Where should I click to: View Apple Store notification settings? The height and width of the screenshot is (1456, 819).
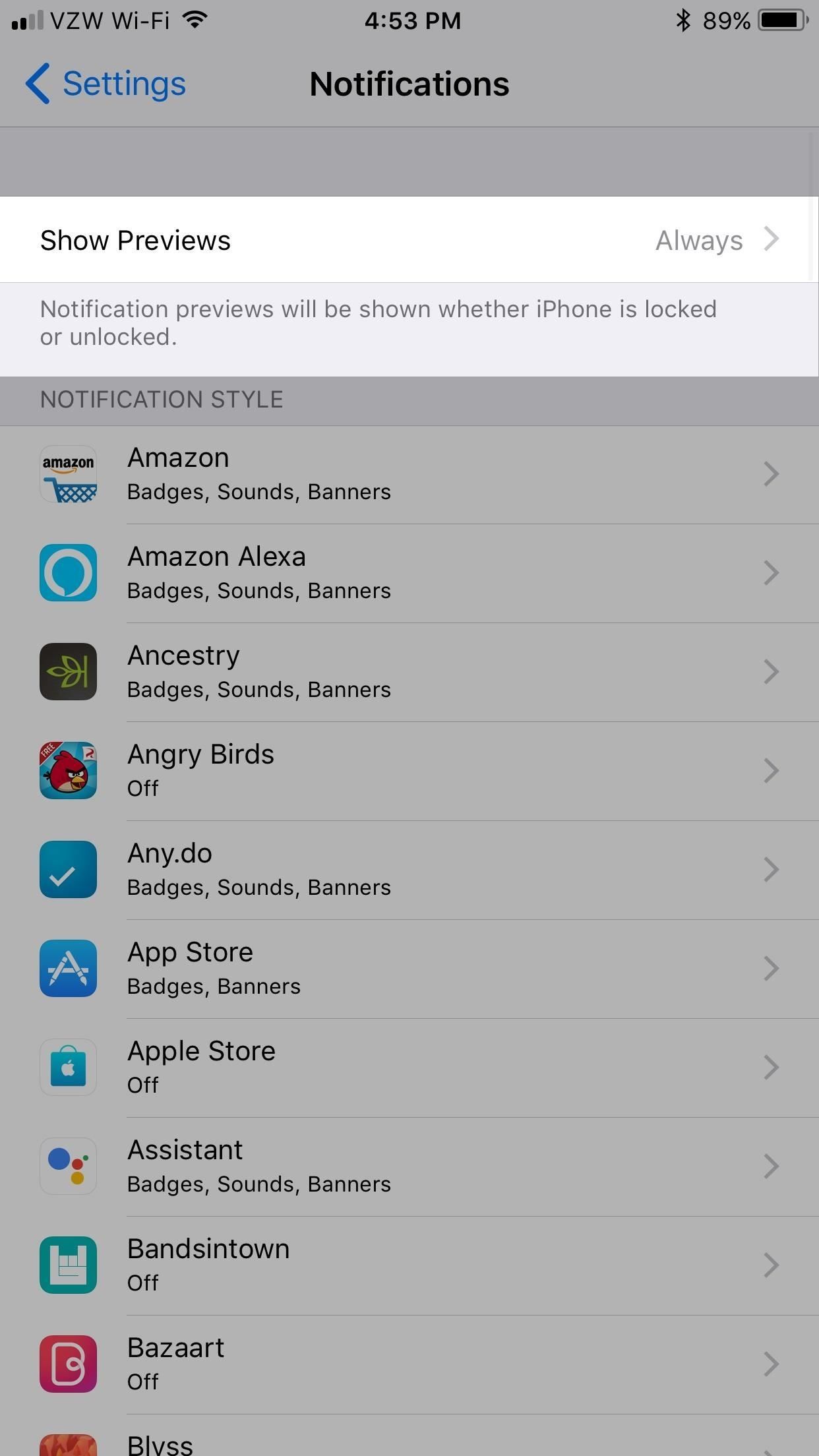[x=409, y=1068]
